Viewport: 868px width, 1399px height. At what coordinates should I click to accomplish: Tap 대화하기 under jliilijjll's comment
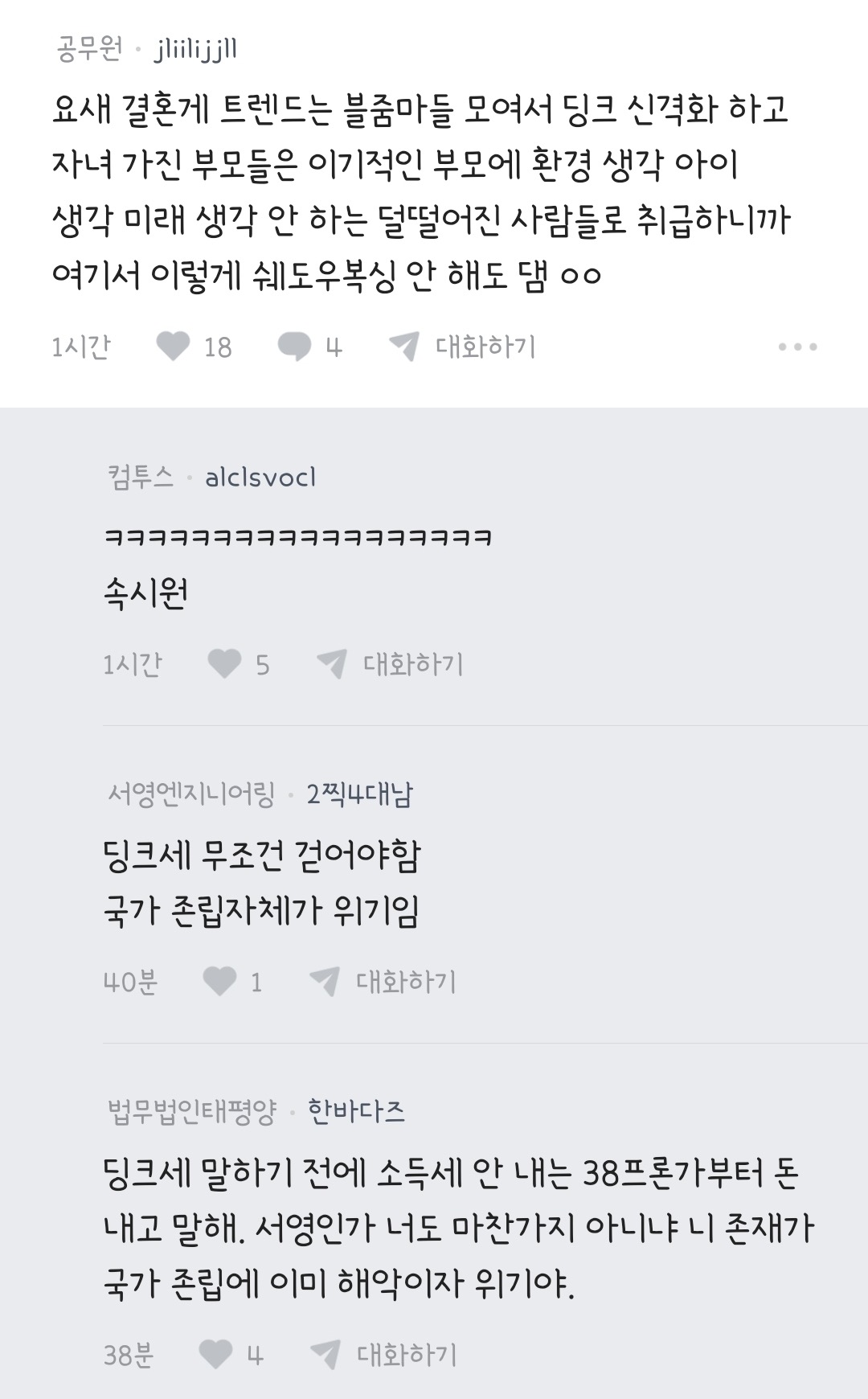point(463,347)
